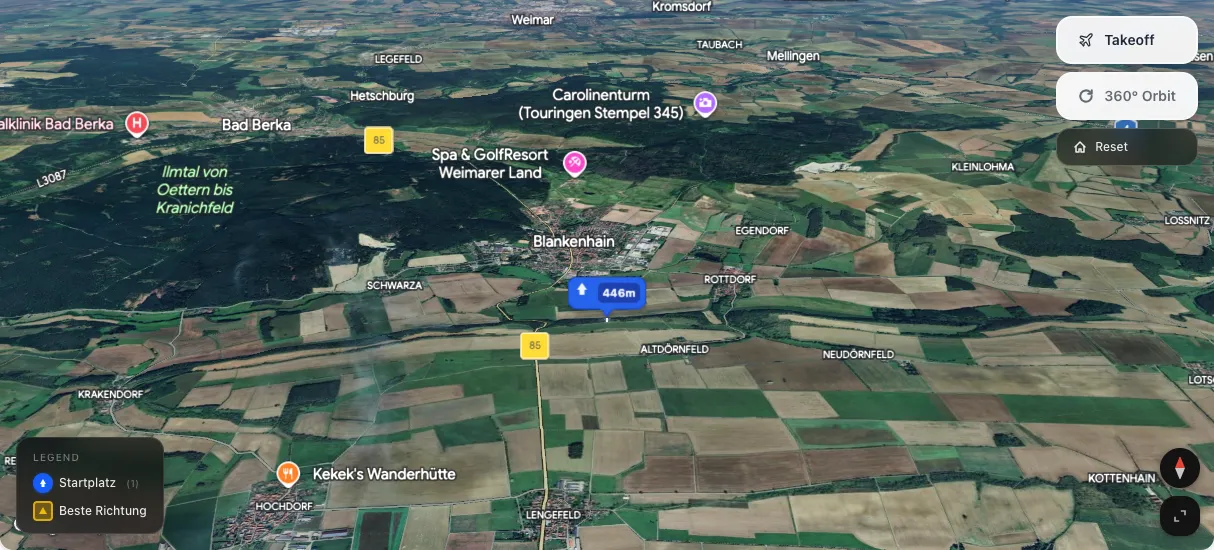1214x550 pixels.
Task: Open the 446m Startplatz marker
Action: tap(607, 293)
